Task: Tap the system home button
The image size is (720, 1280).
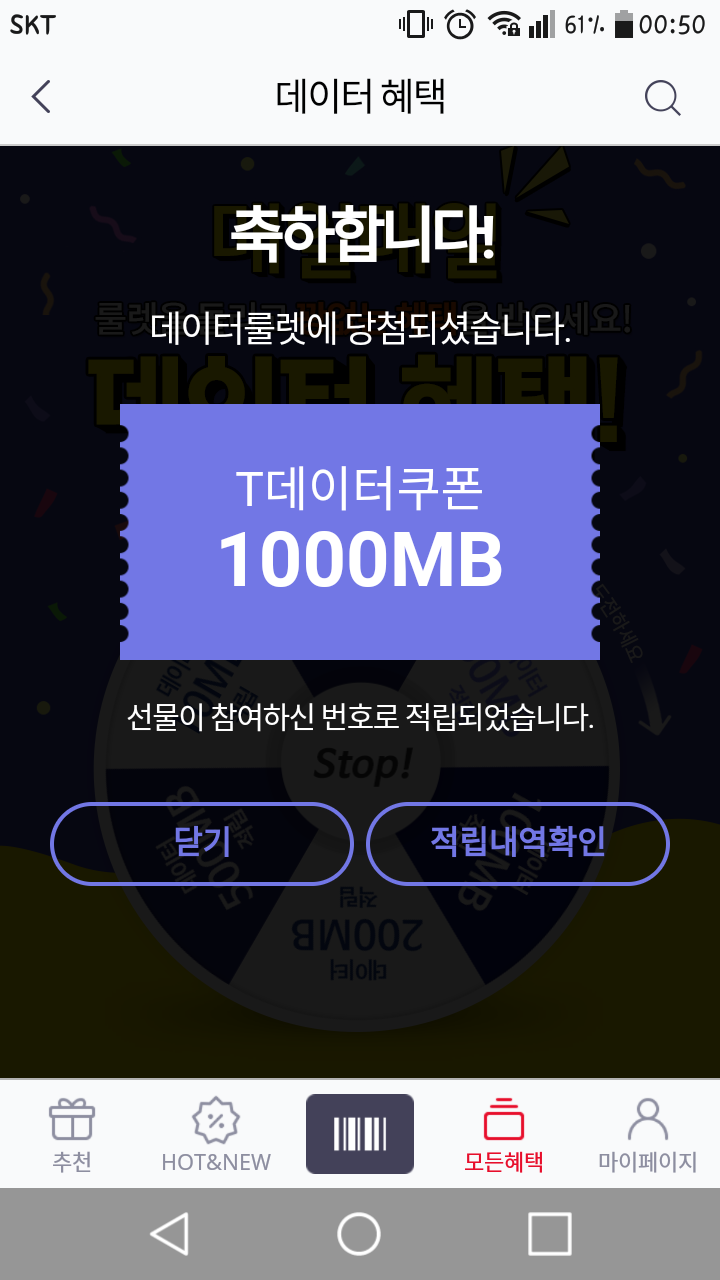Action: click(x=359, y=1234)
